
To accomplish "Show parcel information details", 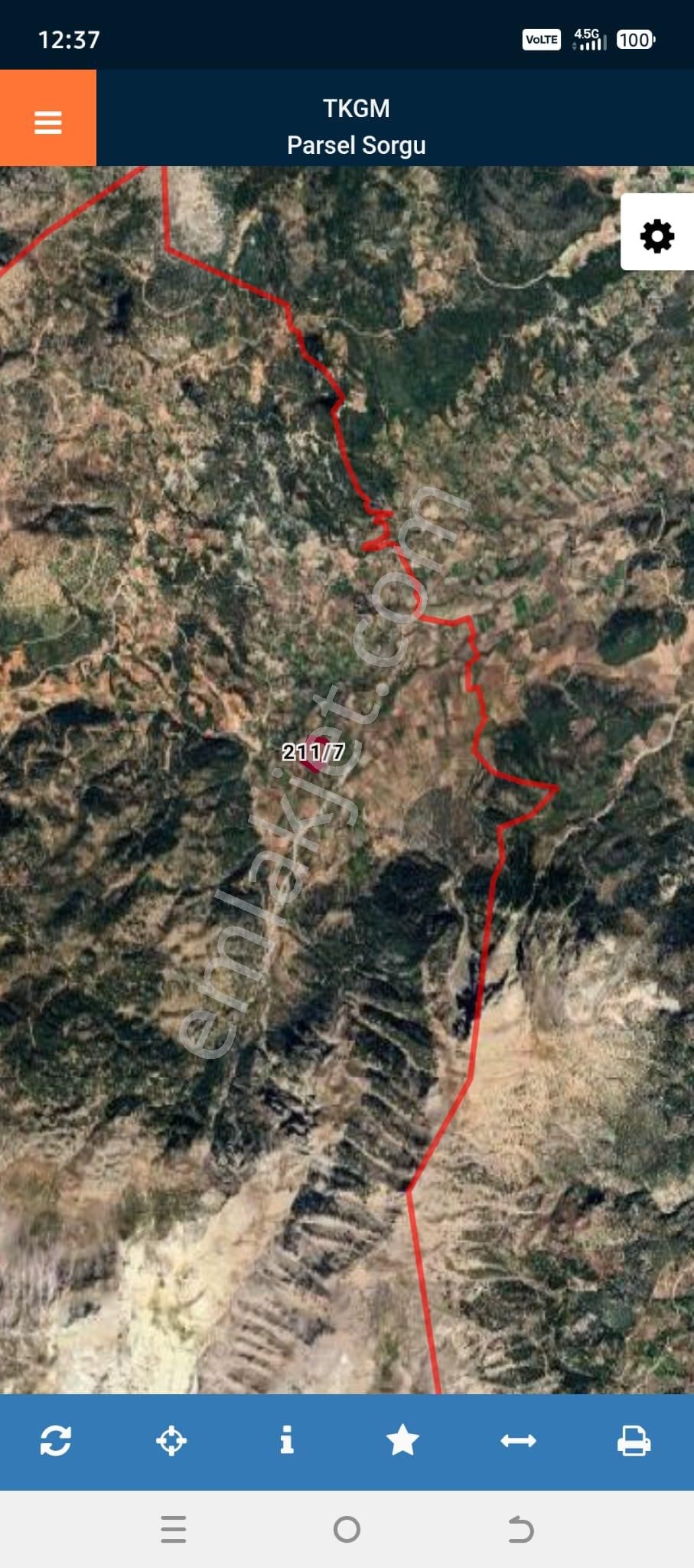I will [287, 1440].
